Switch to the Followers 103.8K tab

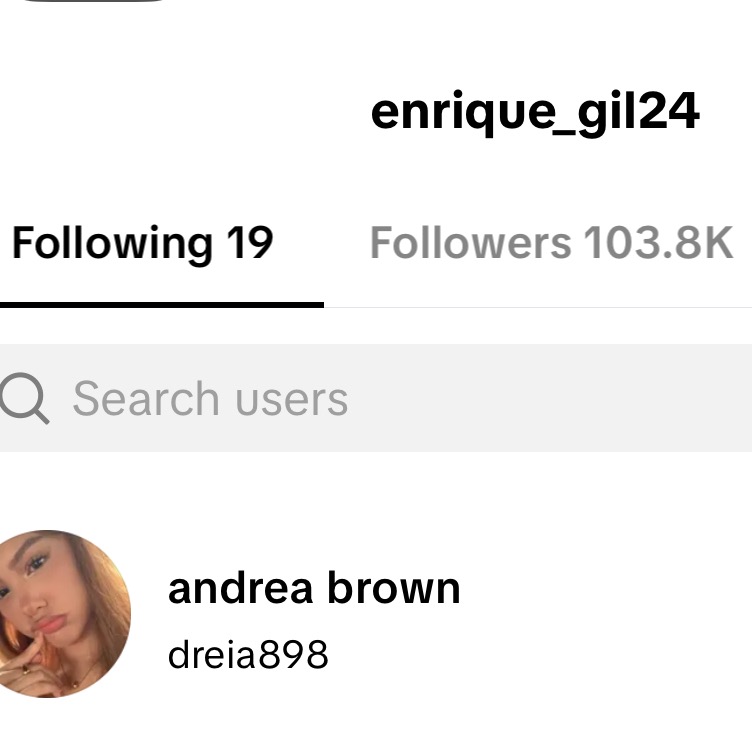tap(551, 244)
